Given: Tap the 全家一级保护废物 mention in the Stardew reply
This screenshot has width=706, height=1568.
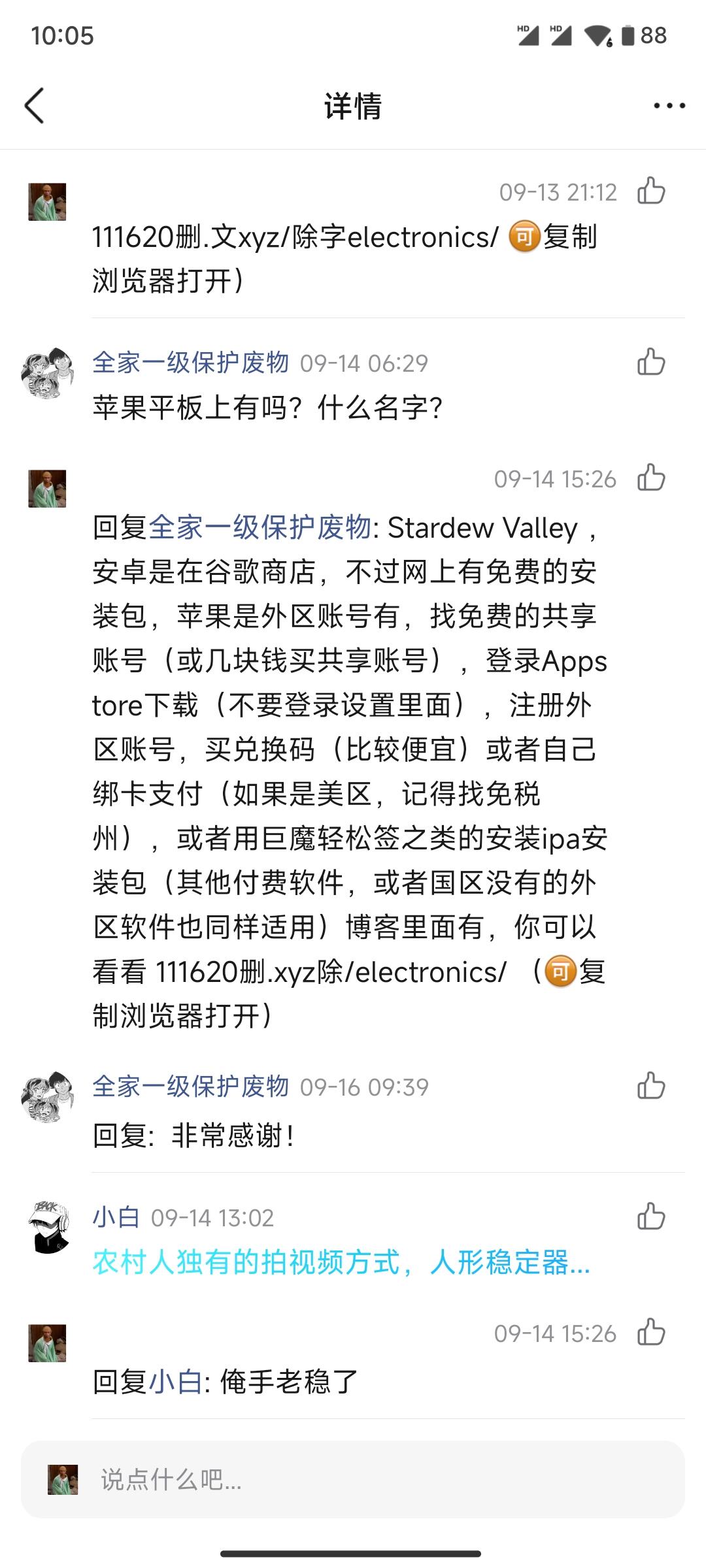Looking at the screenshot, I should 260,528.
